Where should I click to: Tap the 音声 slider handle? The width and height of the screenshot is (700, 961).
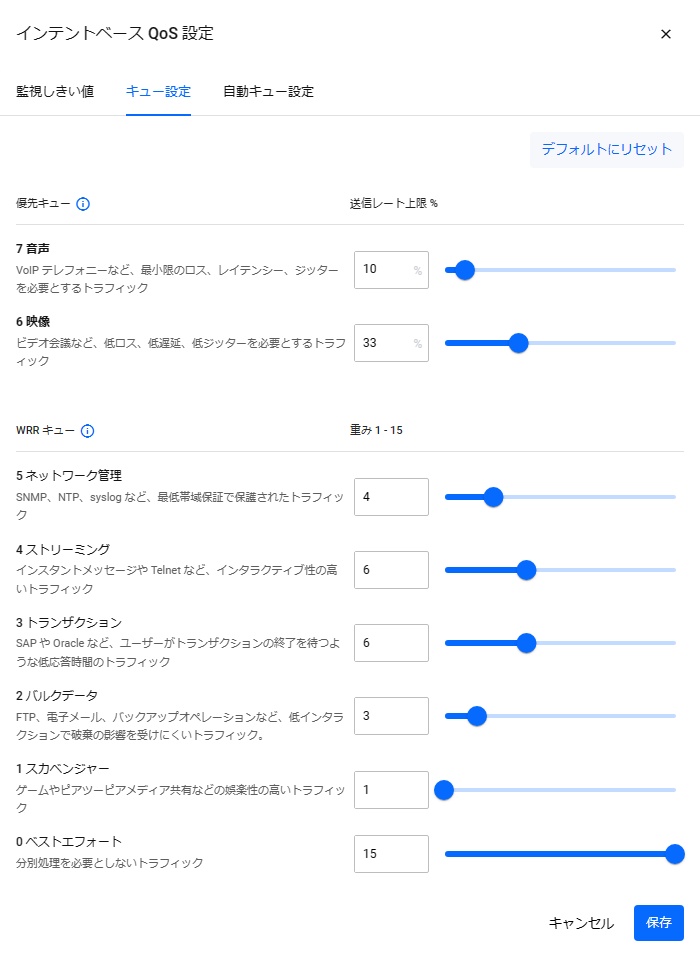[464, 270]
